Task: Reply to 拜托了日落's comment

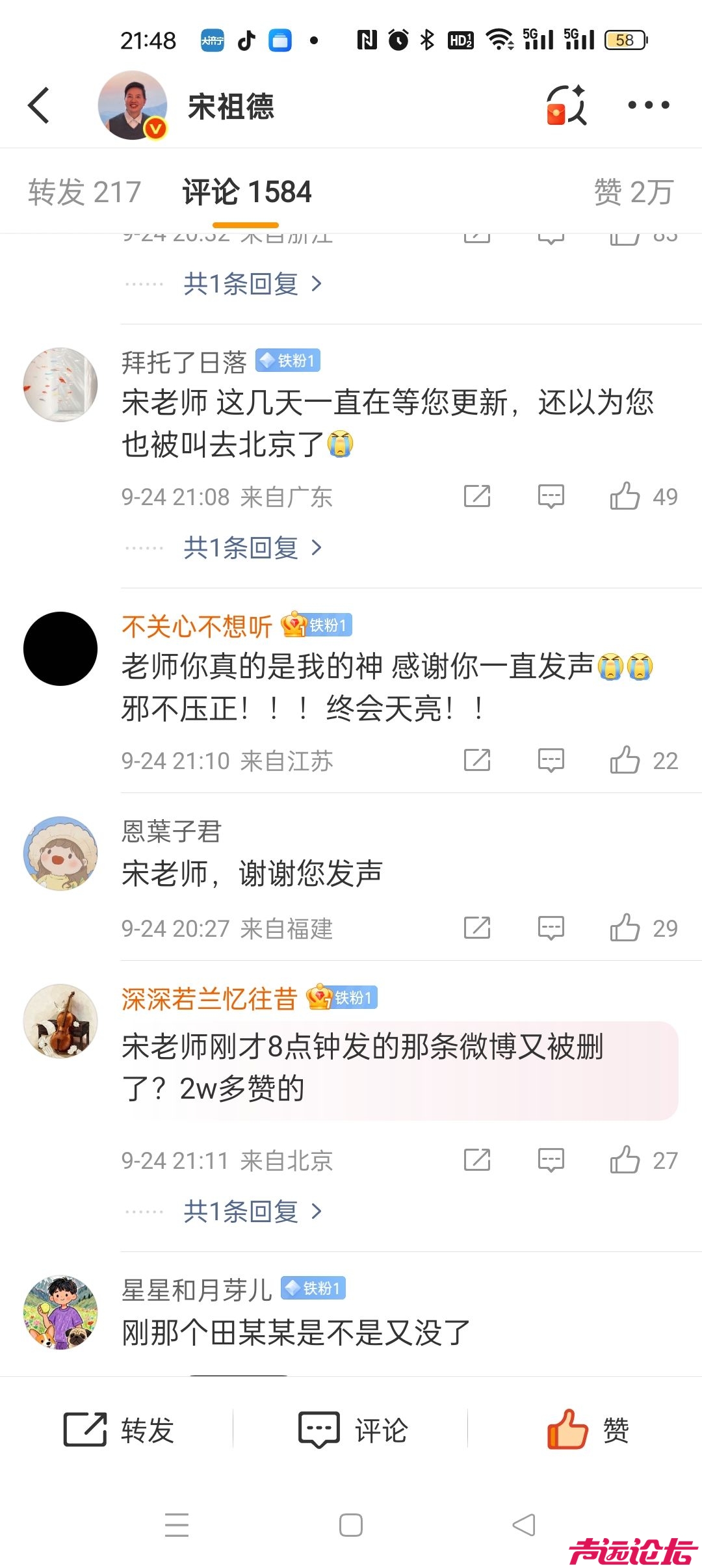Action: coord(551,497)
